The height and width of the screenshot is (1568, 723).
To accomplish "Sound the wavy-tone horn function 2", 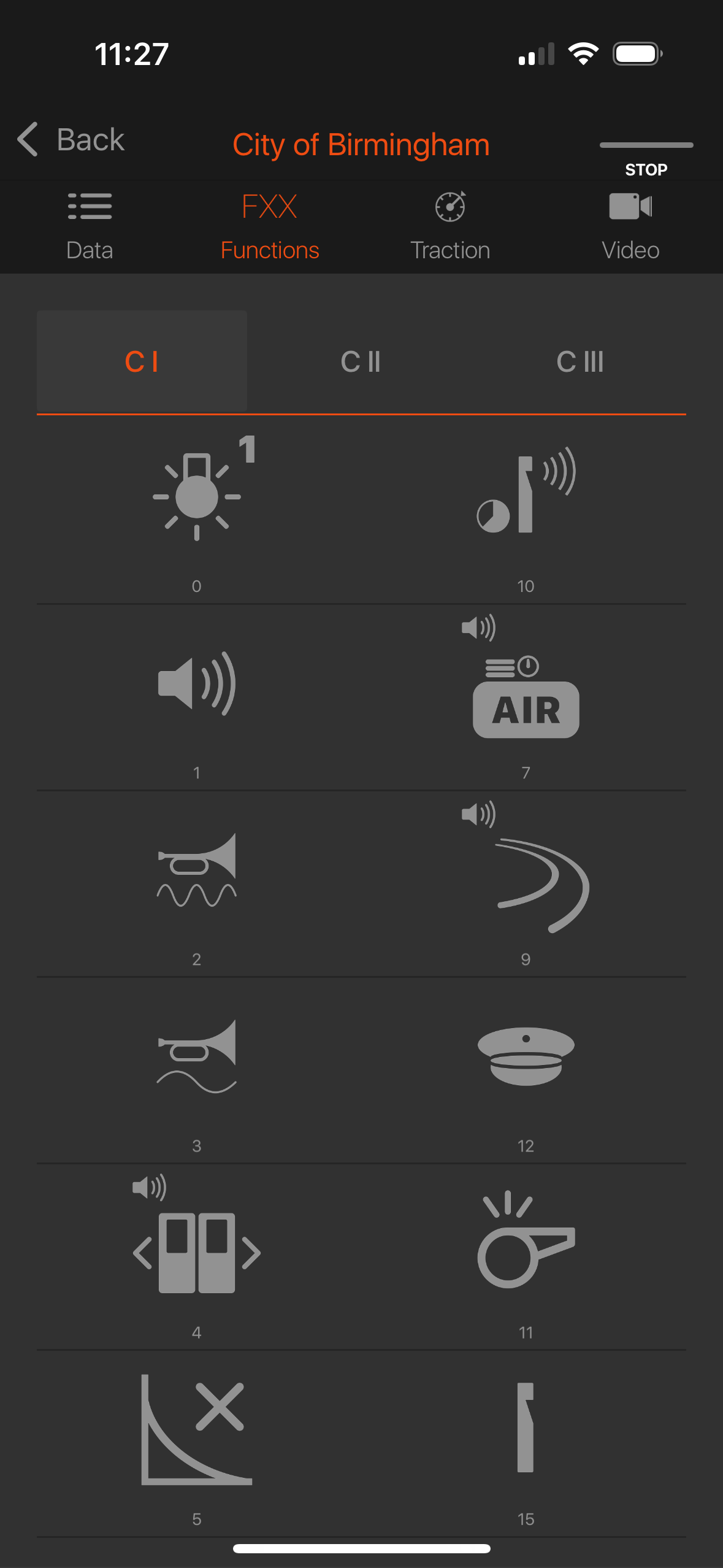I will coord(197,870).
